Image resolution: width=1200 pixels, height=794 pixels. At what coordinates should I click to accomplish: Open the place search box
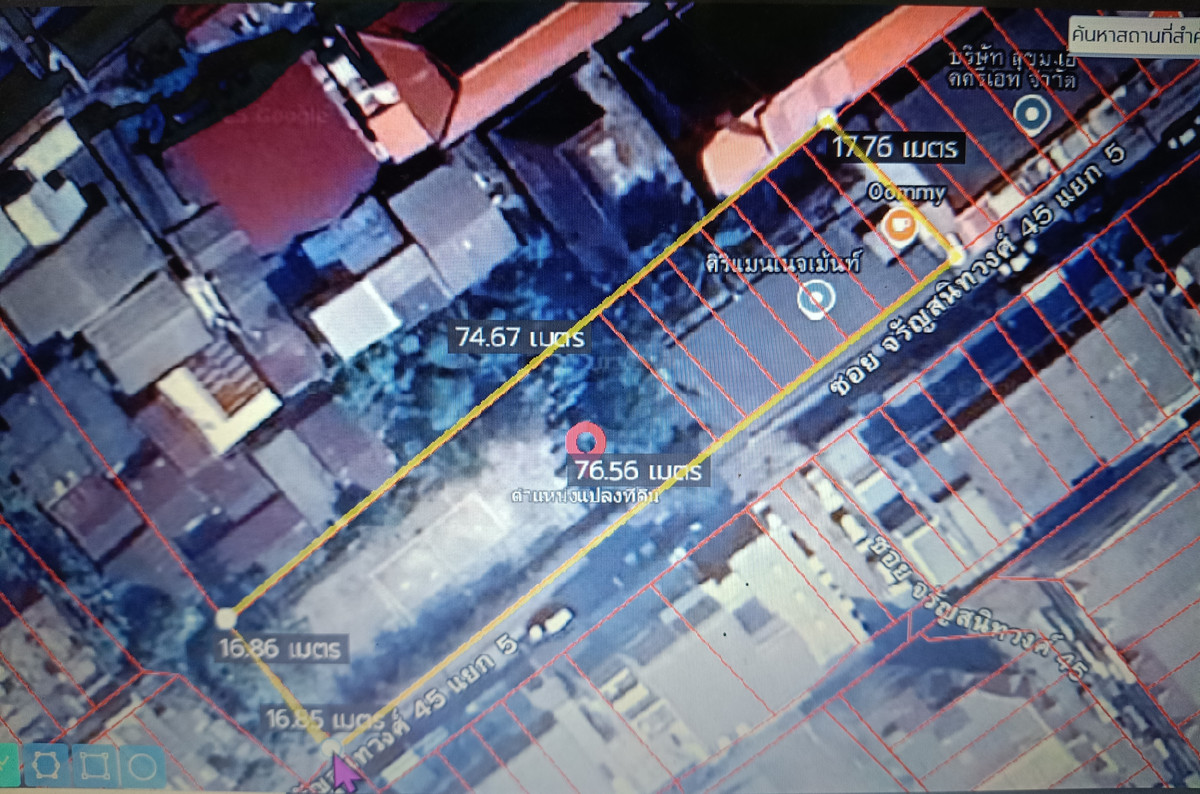pyautogui.click(x=1135, y=33)
